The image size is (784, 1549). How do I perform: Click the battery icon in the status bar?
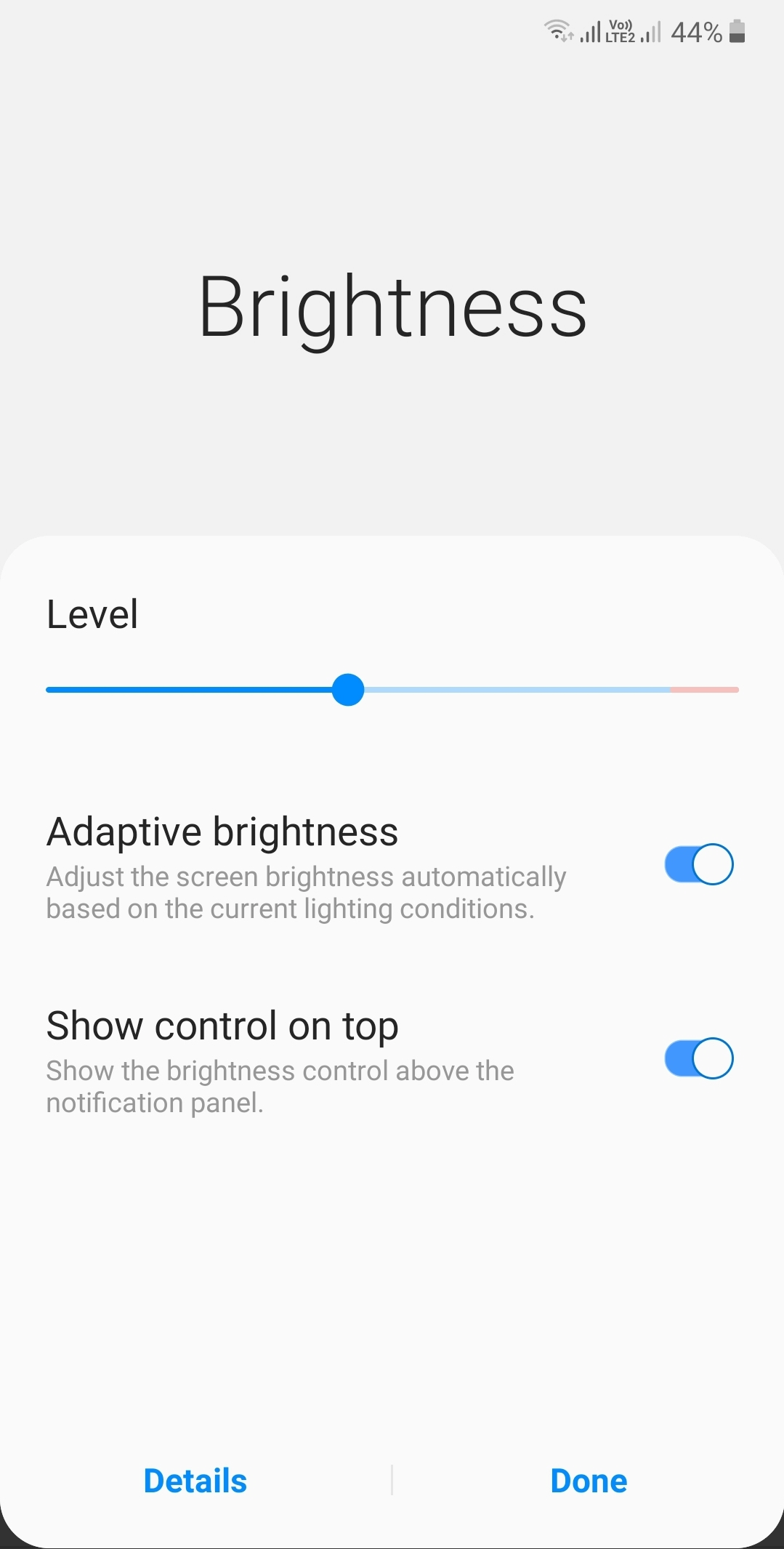(x=736, y=31)
